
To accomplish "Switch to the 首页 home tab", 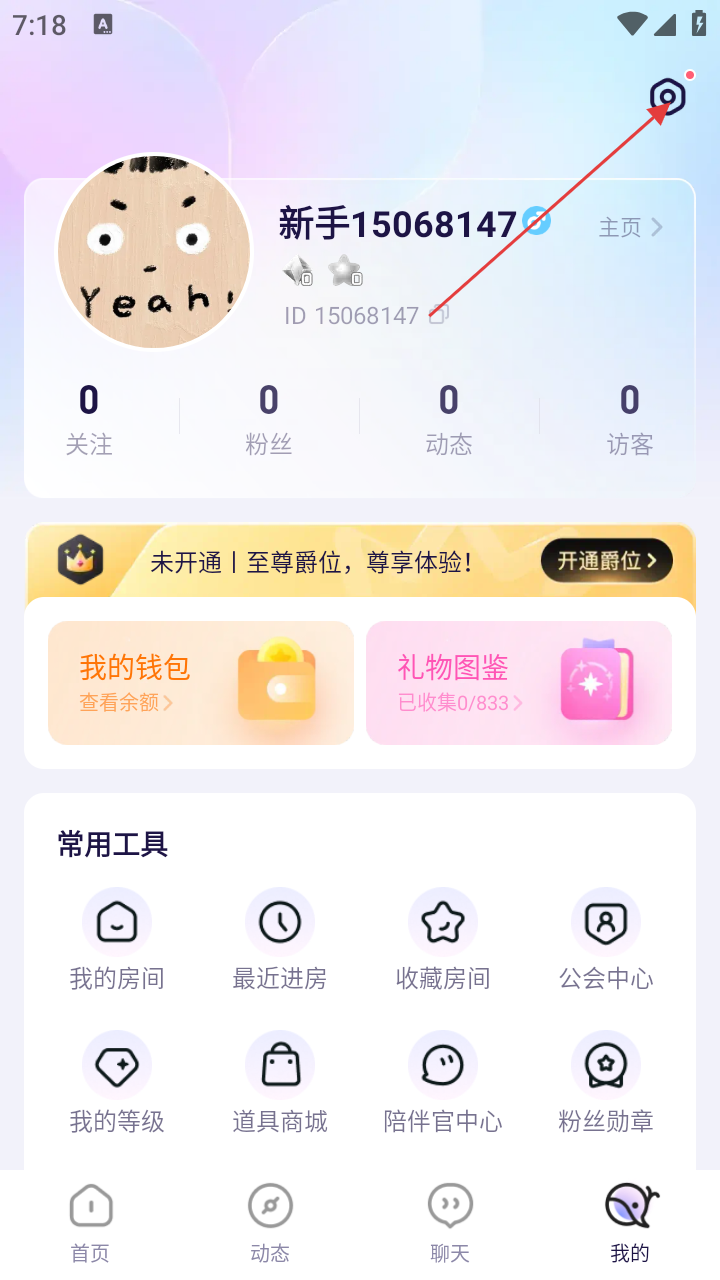I will [x=90, y=1224].
